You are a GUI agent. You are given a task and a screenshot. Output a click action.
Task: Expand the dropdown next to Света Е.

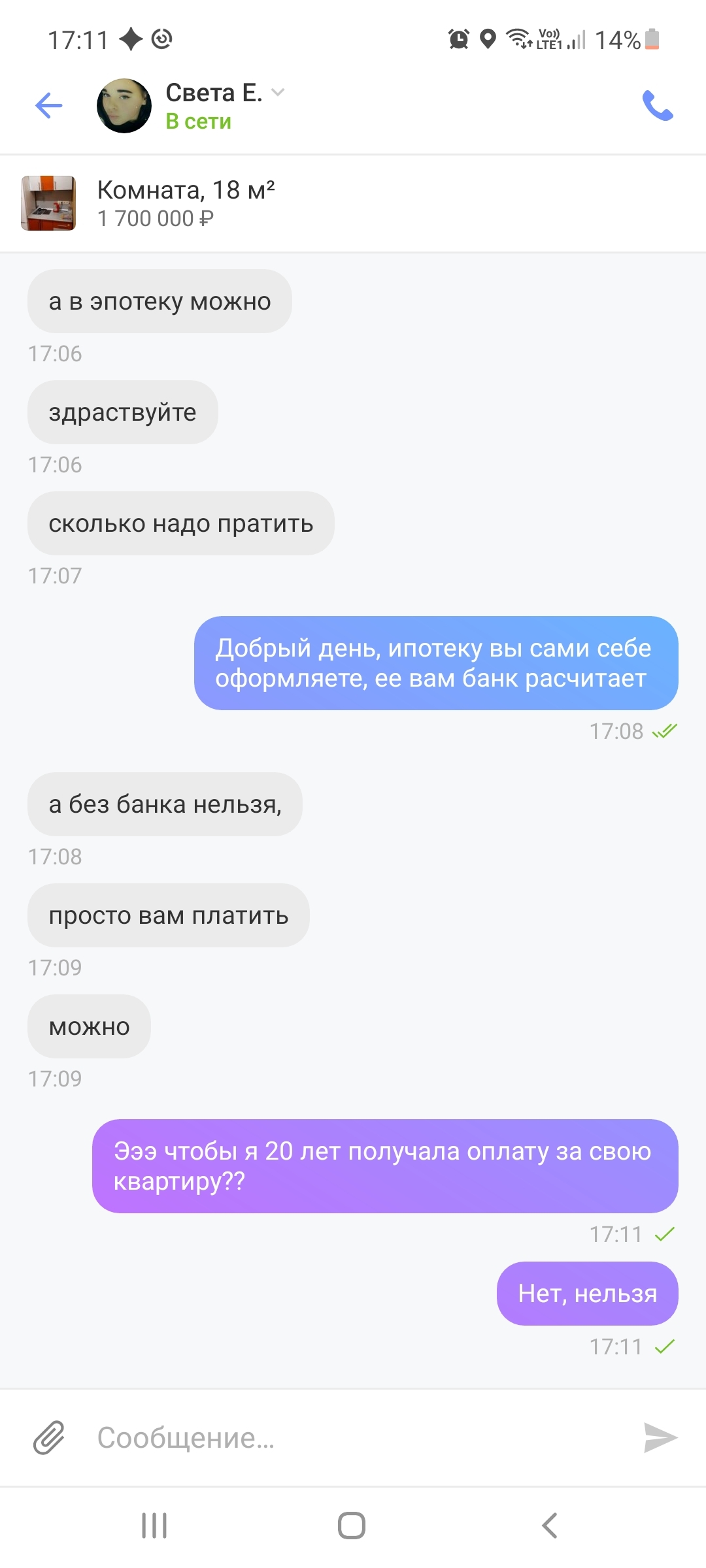pyautogui.click(x=278, y=92)
